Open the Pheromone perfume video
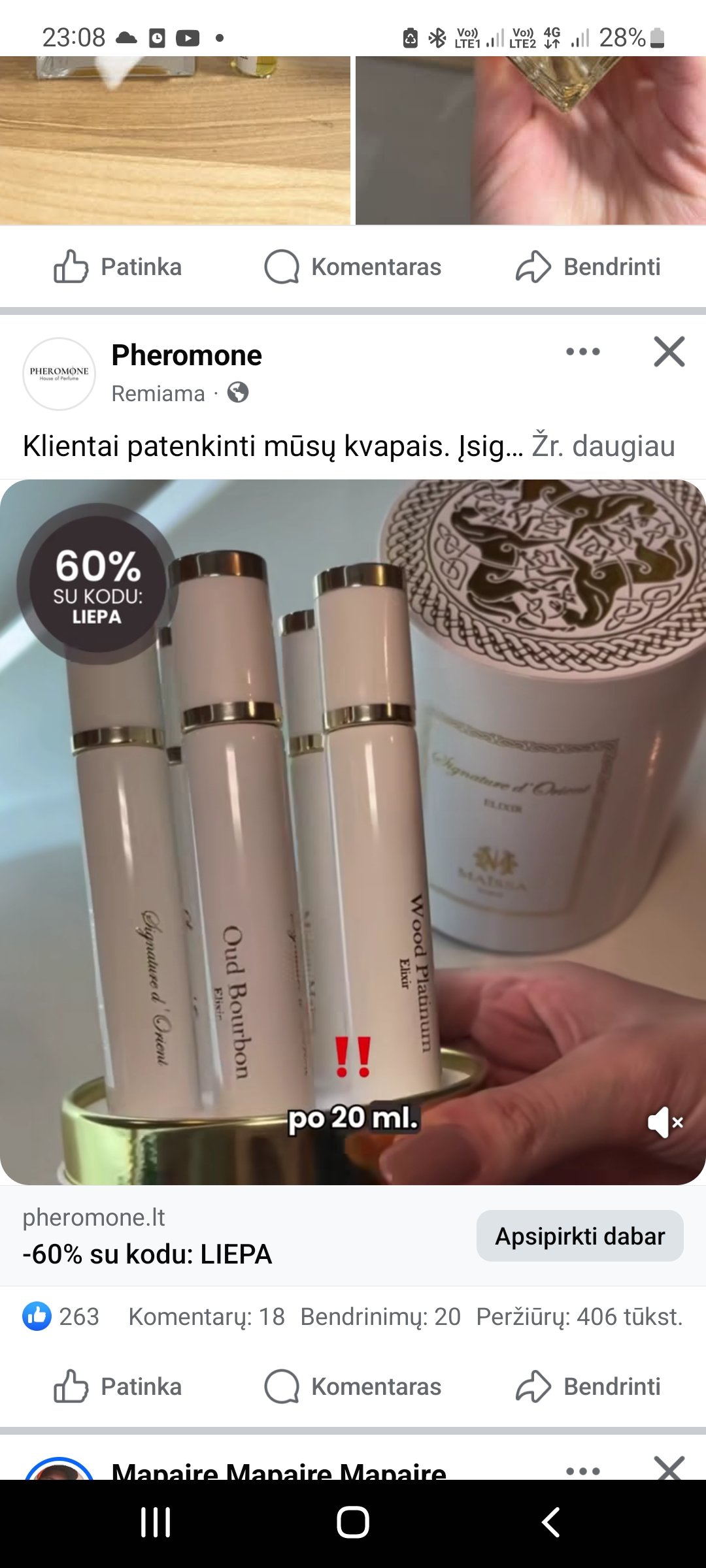Screen dimensions: 706x1568 tap(353, 832)
